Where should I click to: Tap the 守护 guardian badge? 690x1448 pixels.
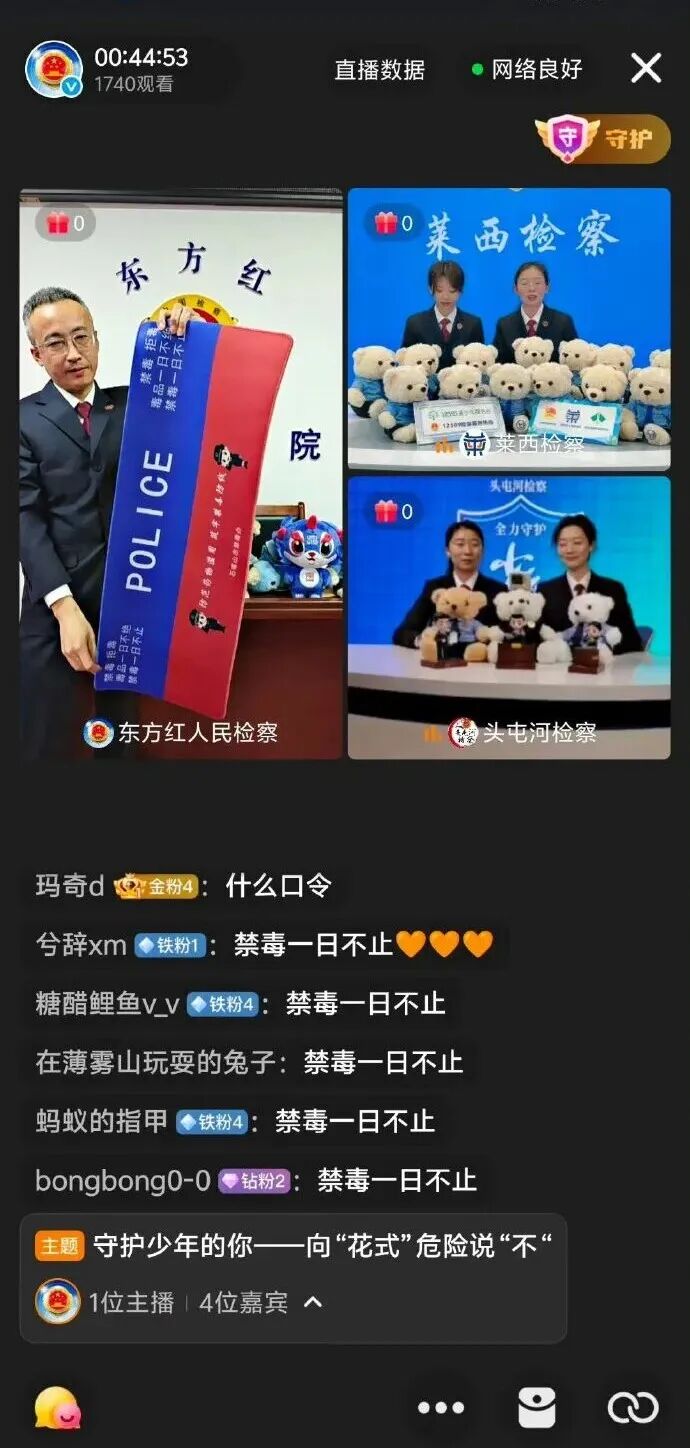tap(602, 138)
